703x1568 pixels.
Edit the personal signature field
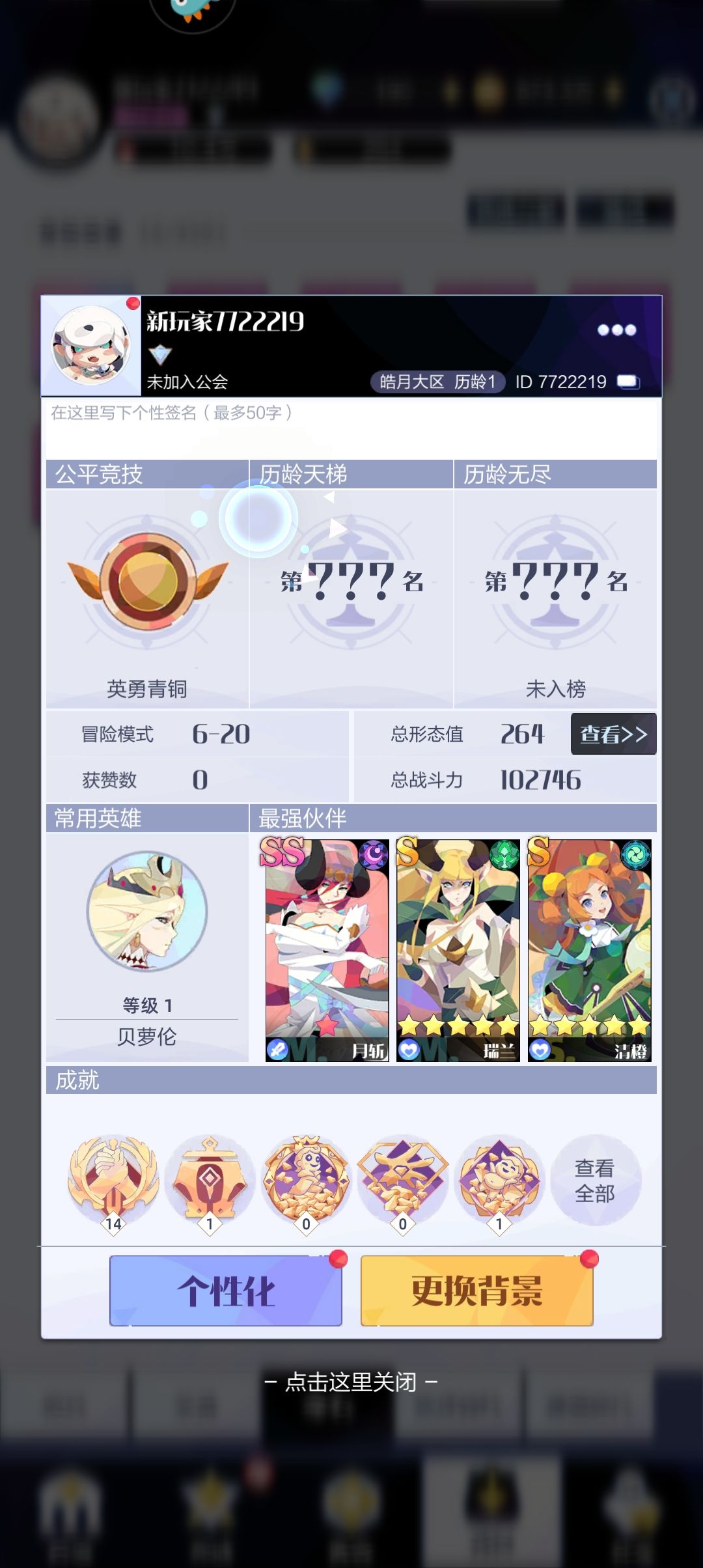351,428
